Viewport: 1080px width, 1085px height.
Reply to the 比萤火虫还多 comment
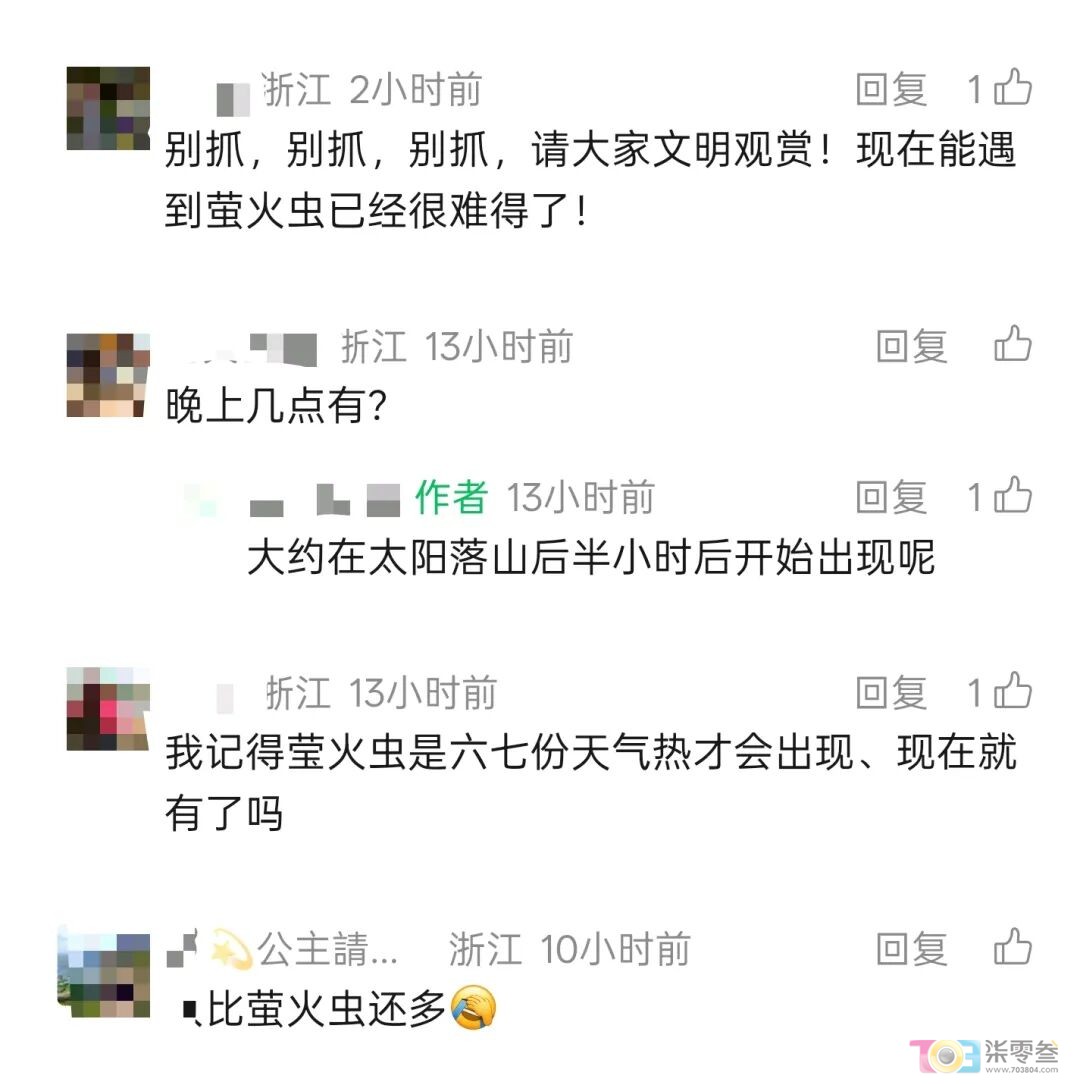[x=911, y=949]
